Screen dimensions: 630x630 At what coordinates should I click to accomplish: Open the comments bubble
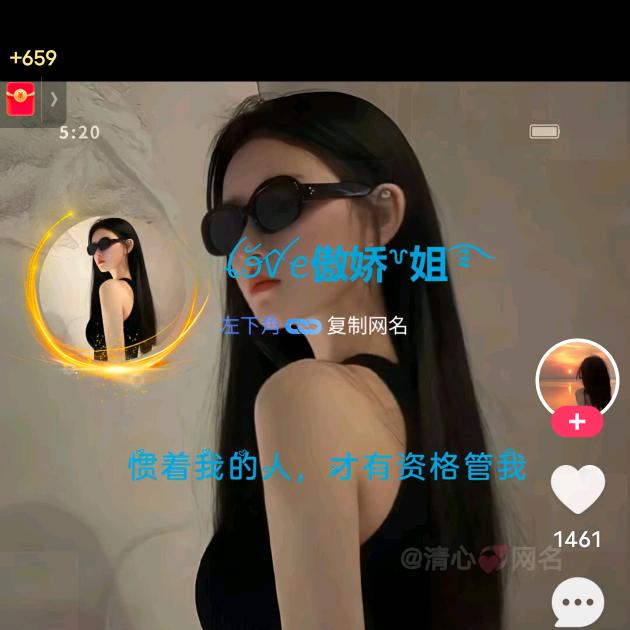click(x=578, y=603)
